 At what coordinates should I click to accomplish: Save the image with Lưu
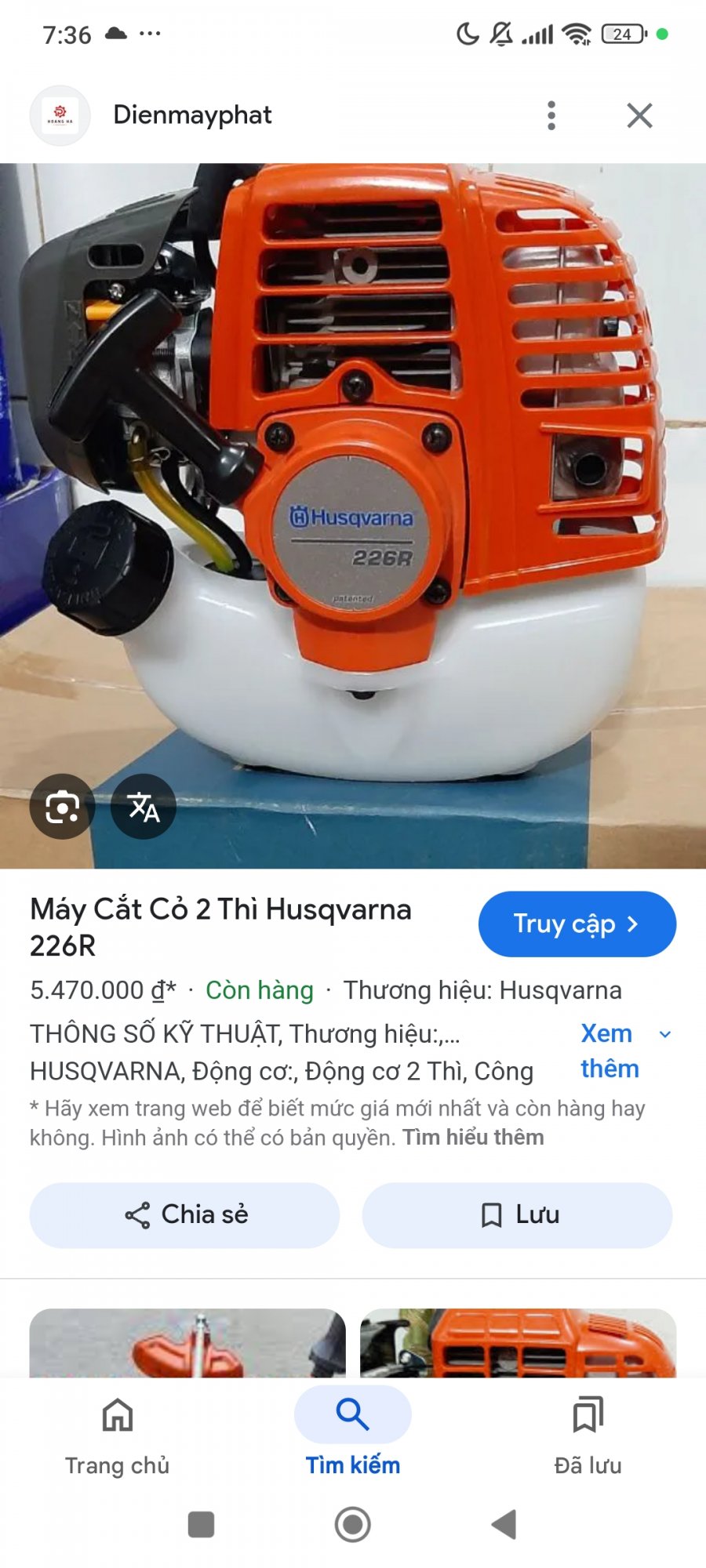pos(518,1214)
